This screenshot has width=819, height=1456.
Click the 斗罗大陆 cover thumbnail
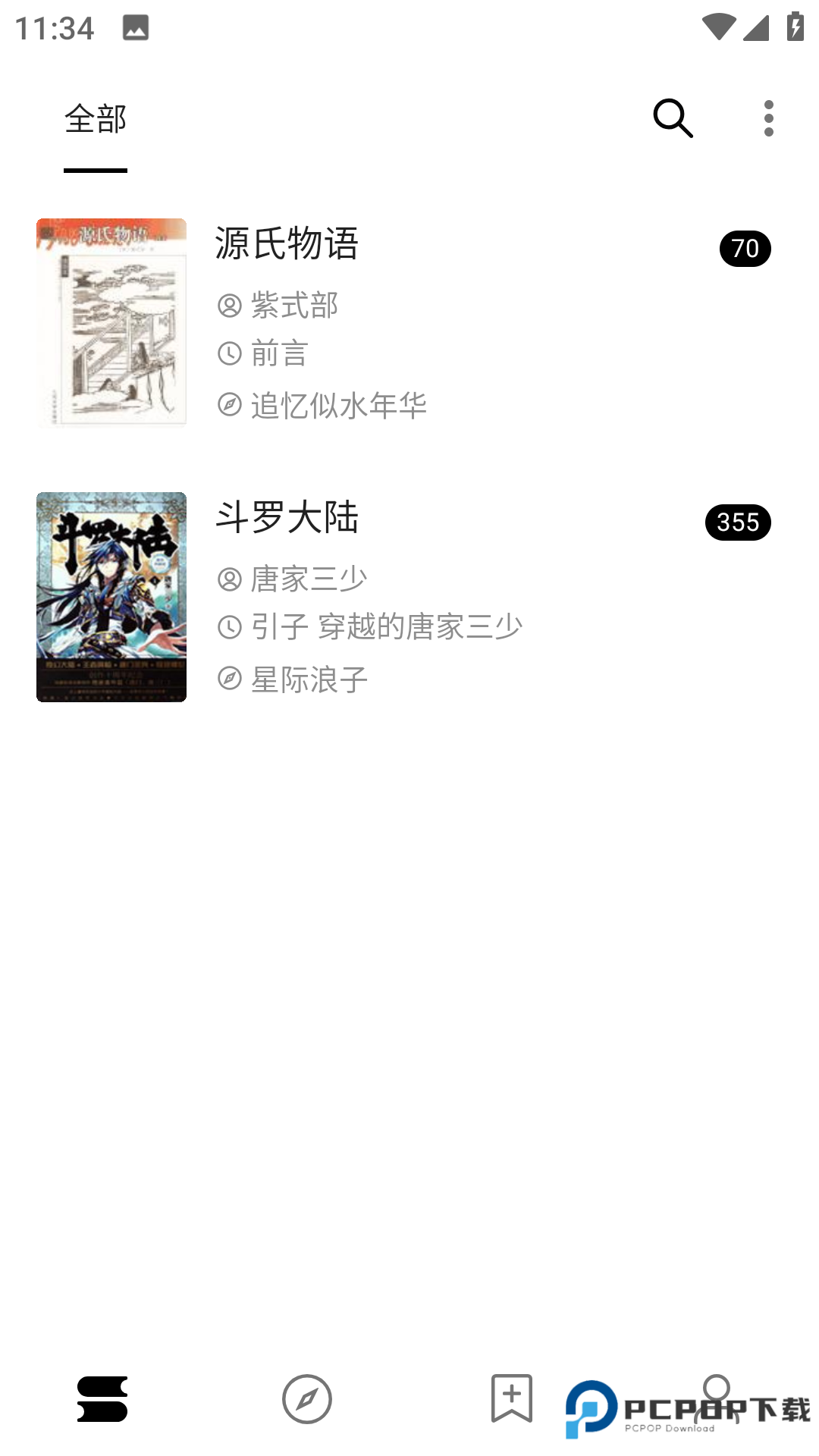tap(111, 596)
